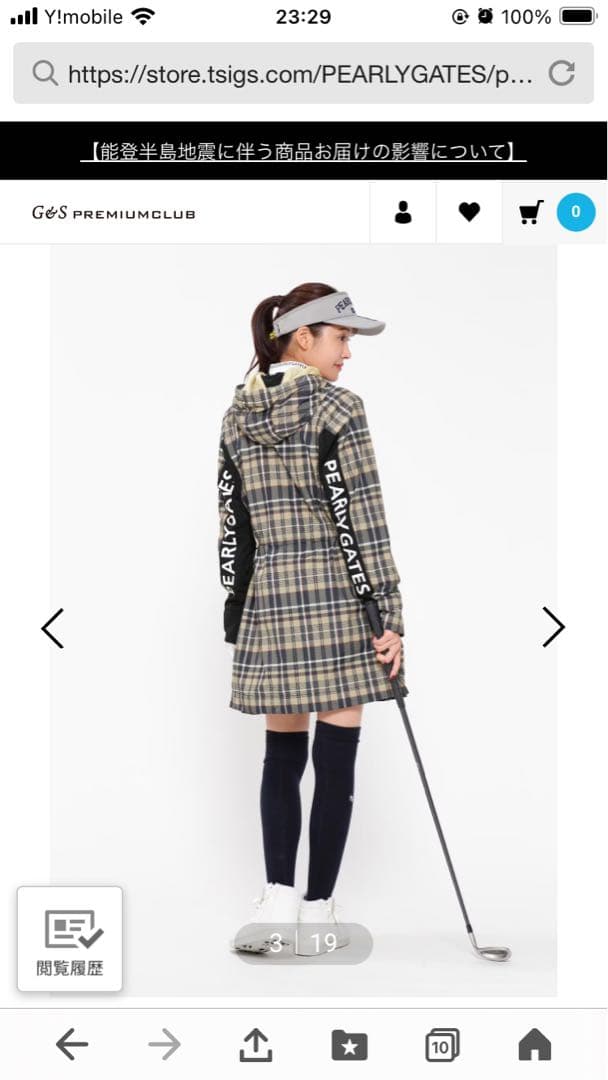Open the 閲覧履歴 browsing history button
608x1080 pixels.
70,939
